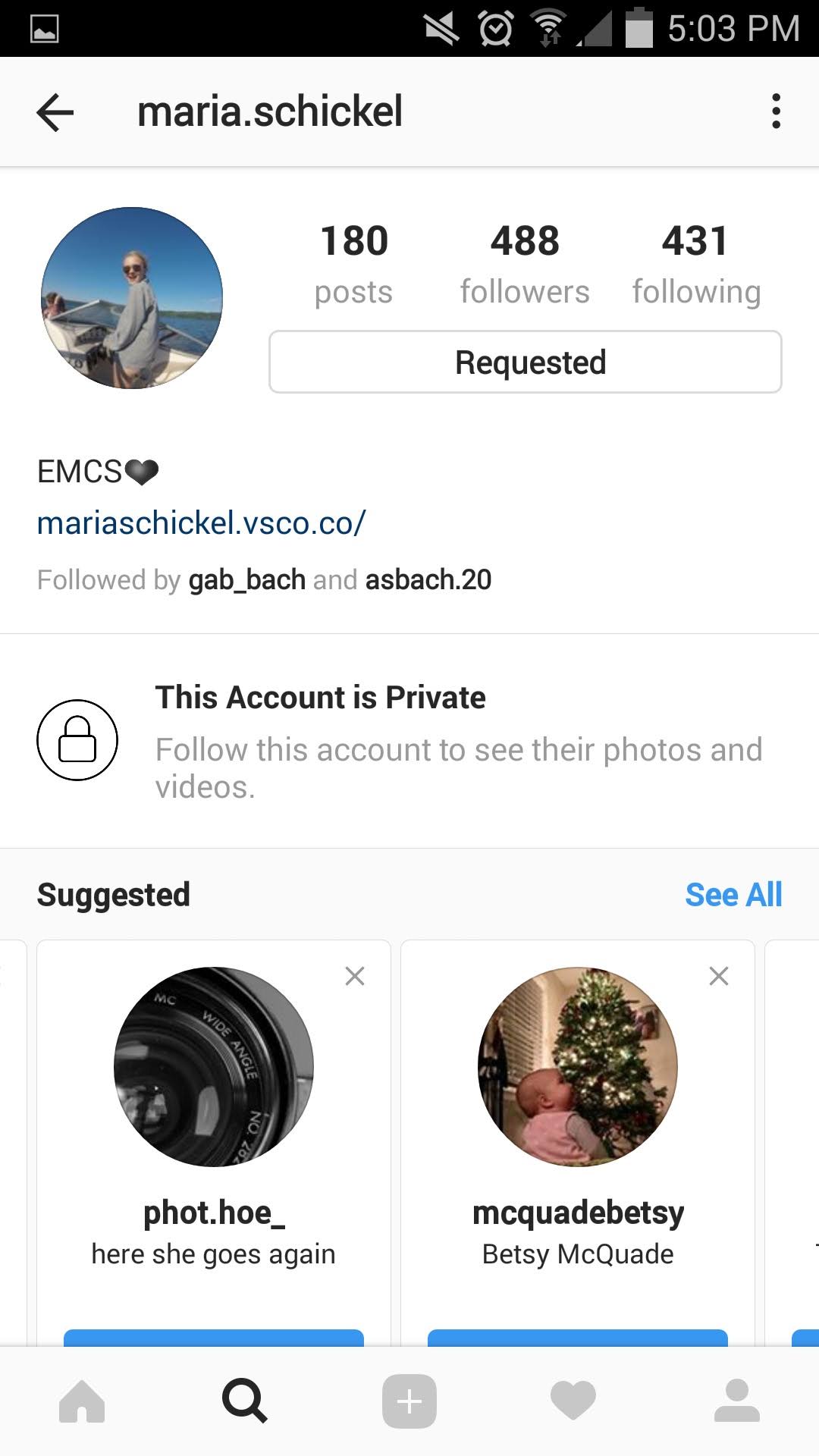819x1456 pixels.
Task: Switch to your Profile tab
Action: coord(736,1401)
